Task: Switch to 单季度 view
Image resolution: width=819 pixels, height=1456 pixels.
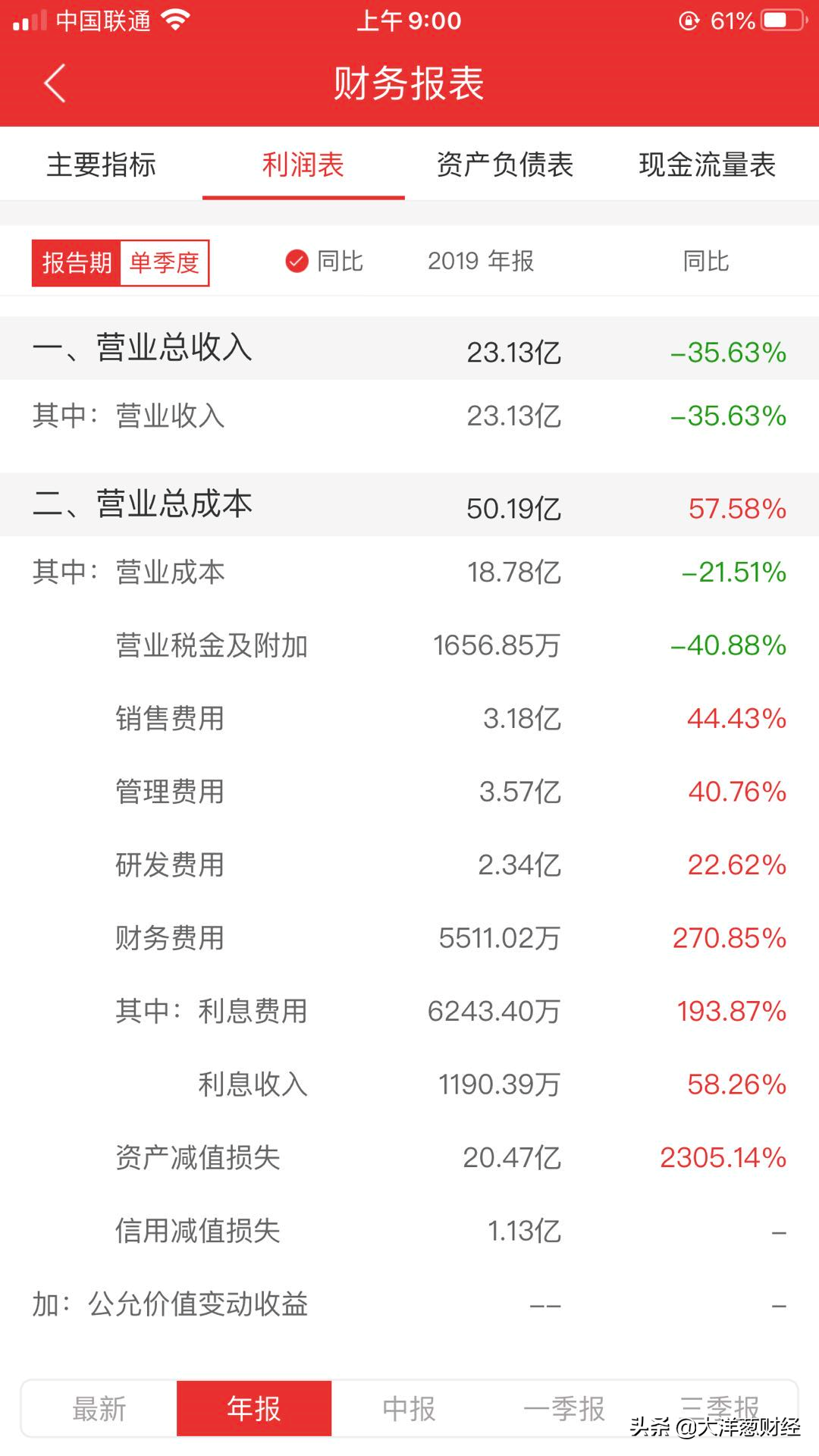Action: click(165, 263)
